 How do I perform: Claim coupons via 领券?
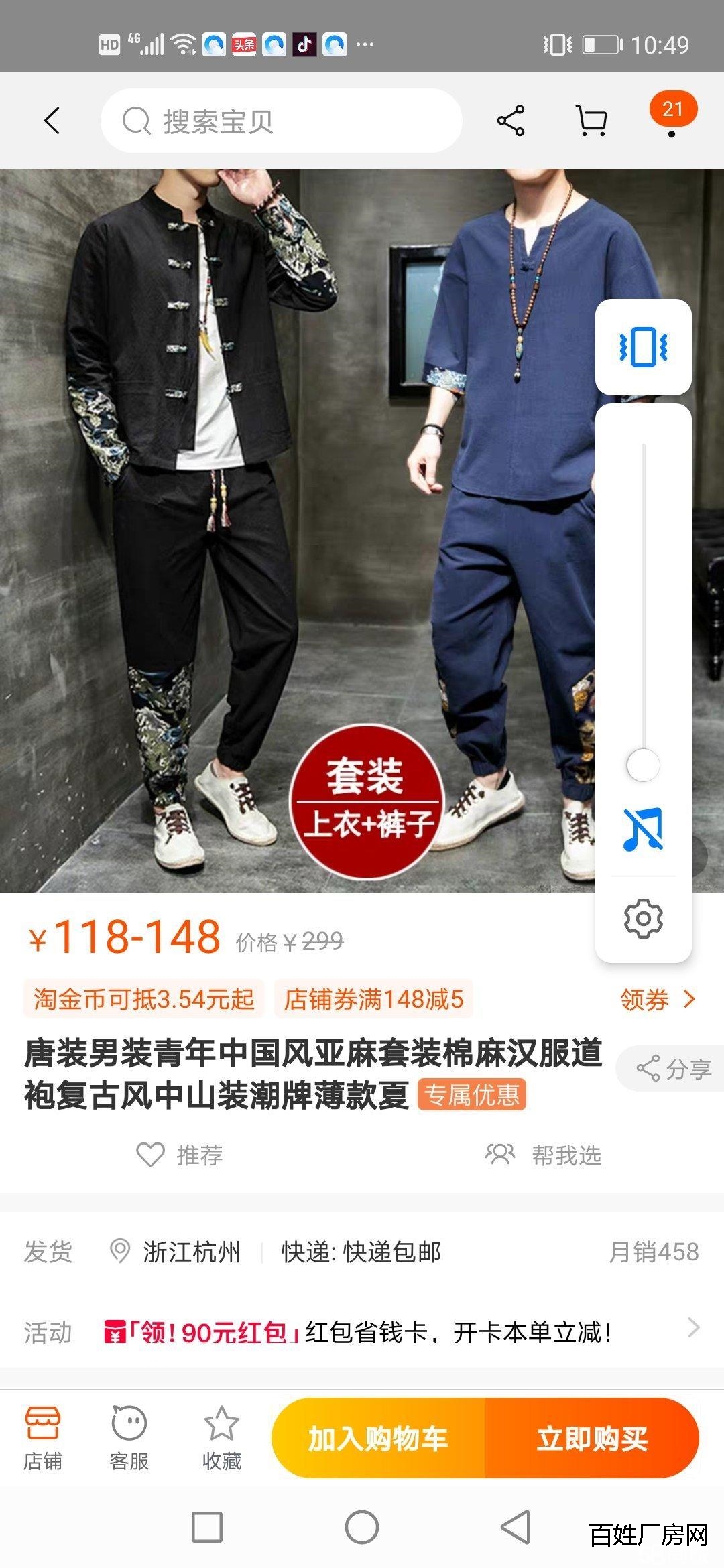click(657, 1000)
